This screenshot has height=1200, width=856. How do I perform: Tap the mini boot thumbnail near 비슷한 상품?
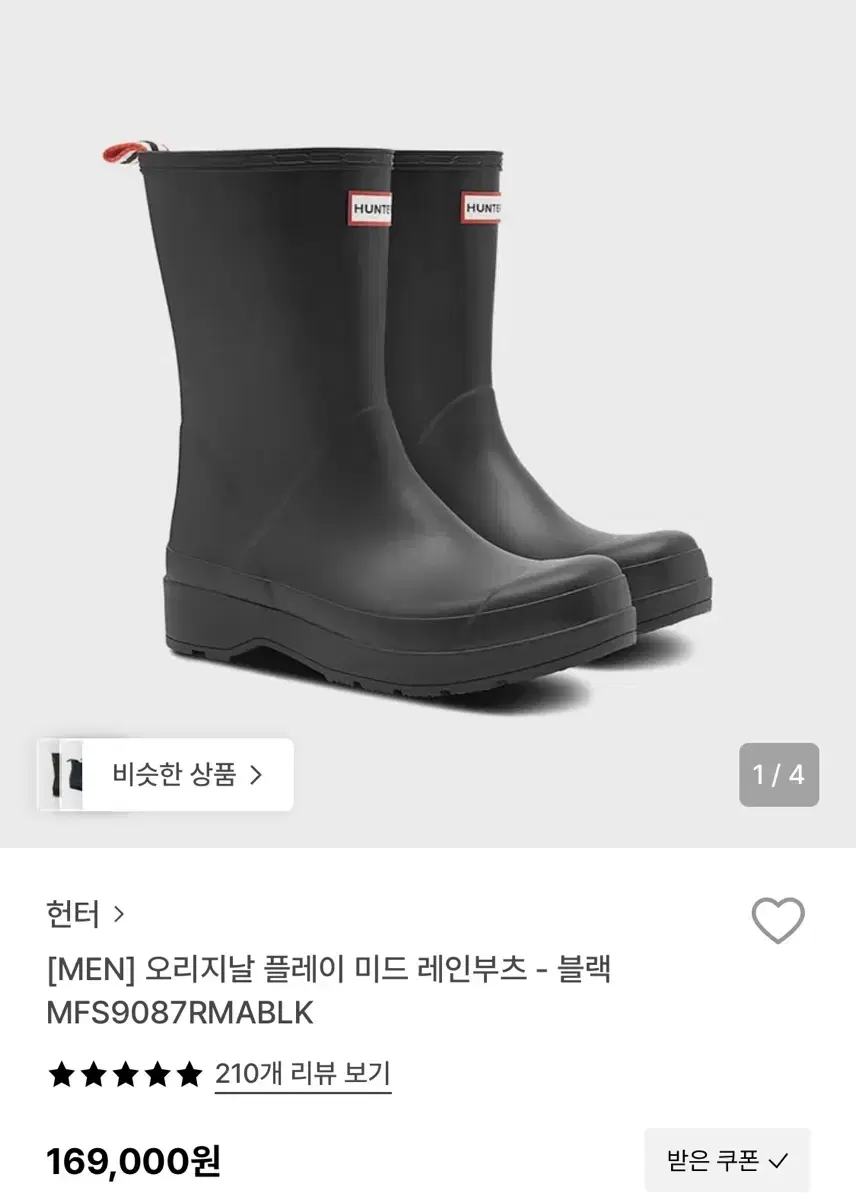(66, 777)
